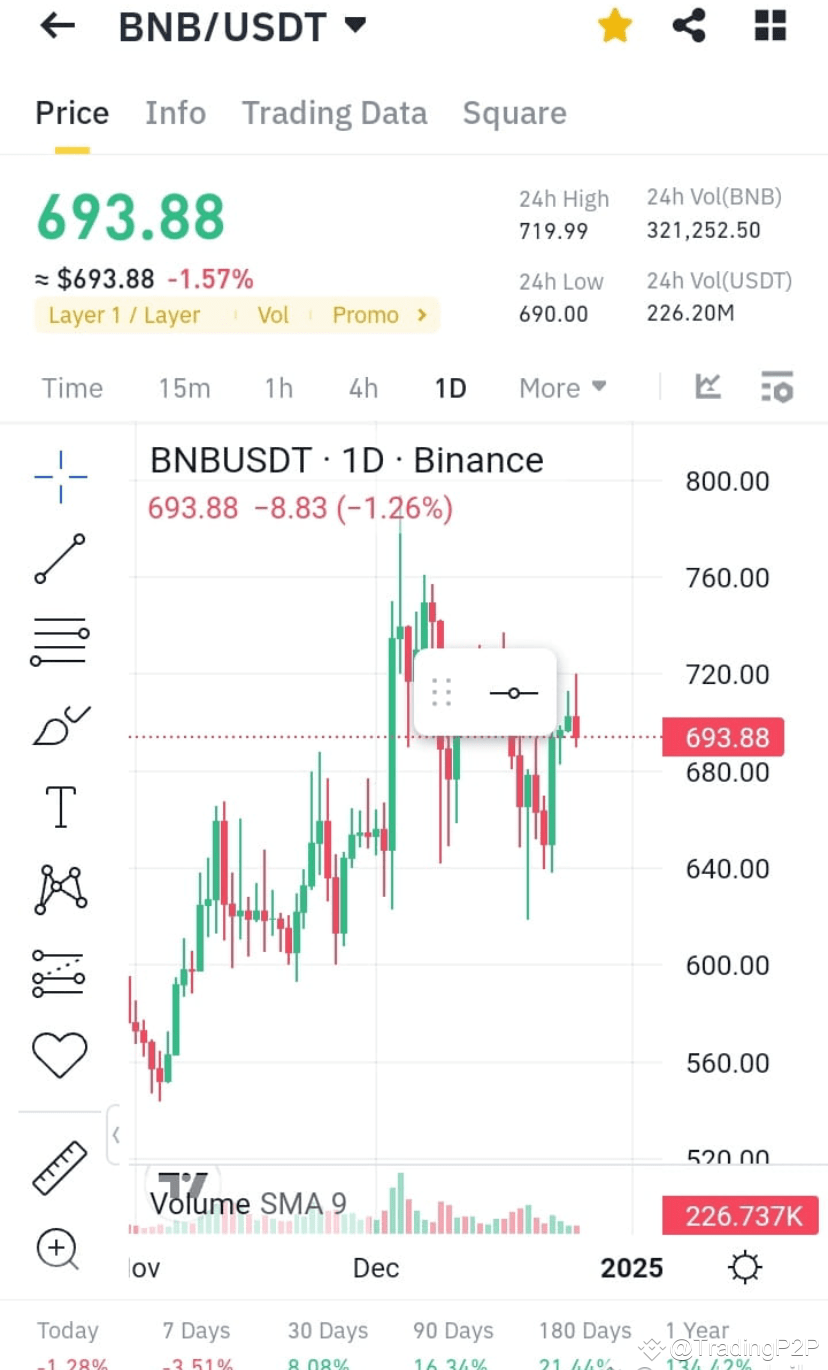
Task: Expand the More timeframe options
Action: point(562,388)
